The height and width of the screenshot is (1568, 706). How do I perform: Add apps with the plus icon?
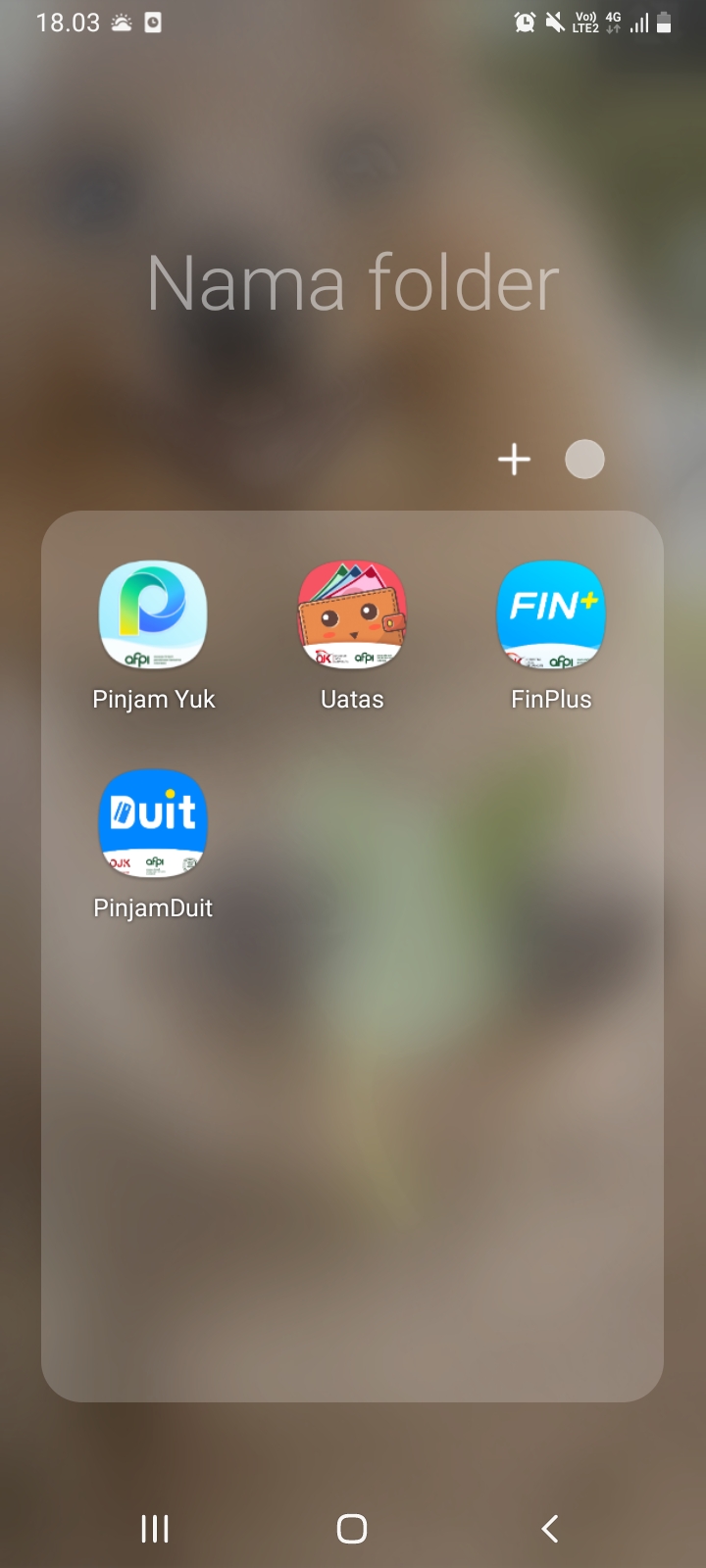tap(514, 460)
